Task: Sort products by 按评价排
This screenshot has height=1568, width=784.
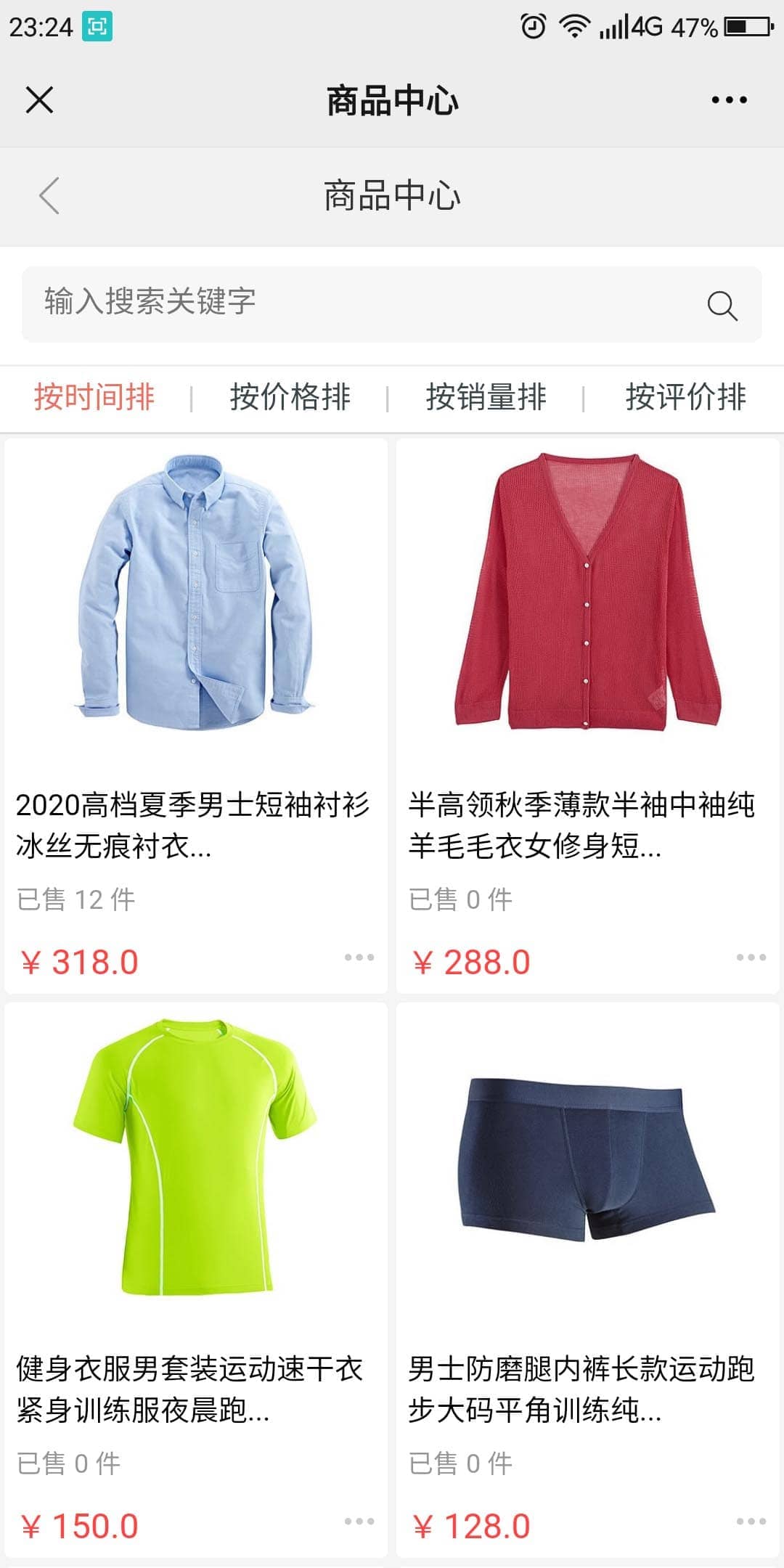Action: click(685, 397)
